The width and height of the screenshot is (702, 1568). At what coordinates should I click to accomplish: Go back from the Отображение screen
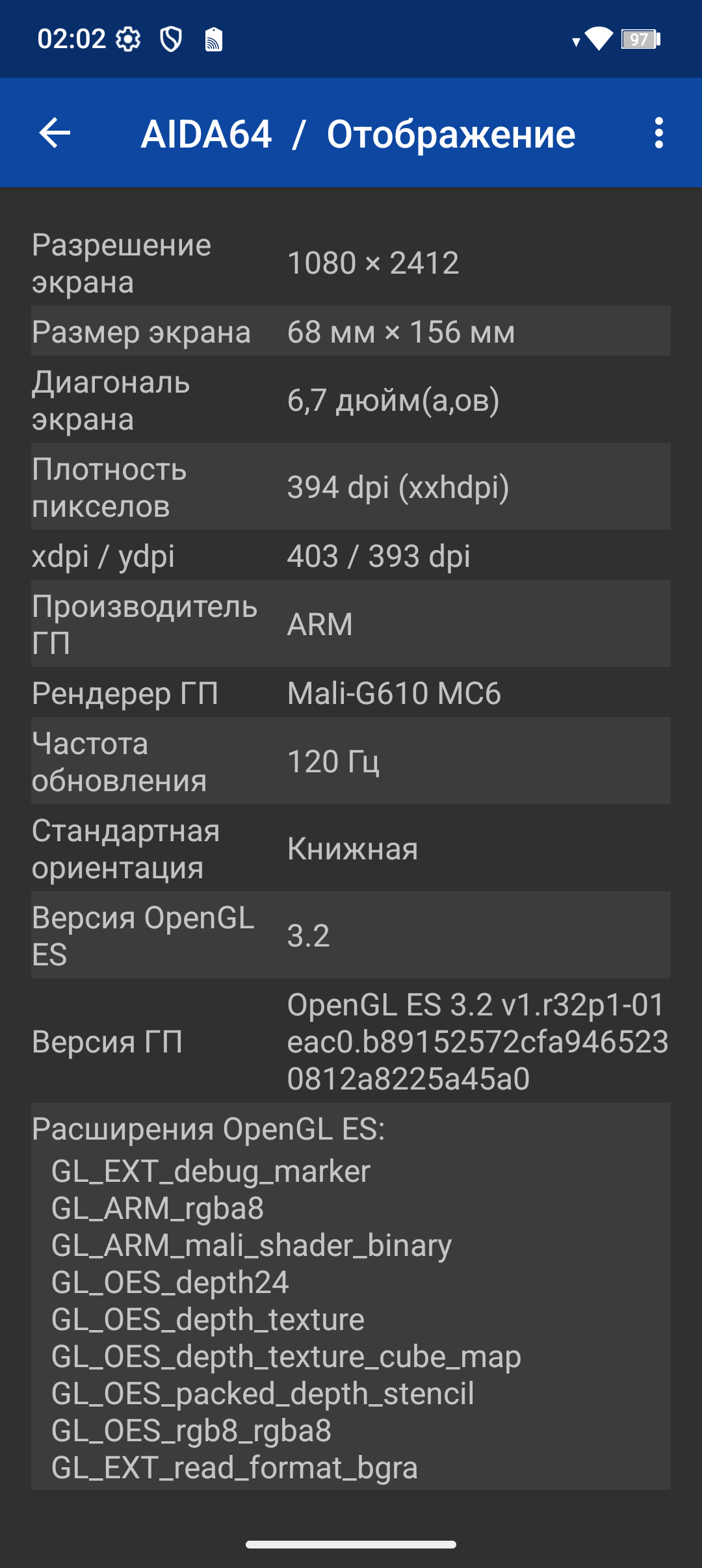pos(55,133)
